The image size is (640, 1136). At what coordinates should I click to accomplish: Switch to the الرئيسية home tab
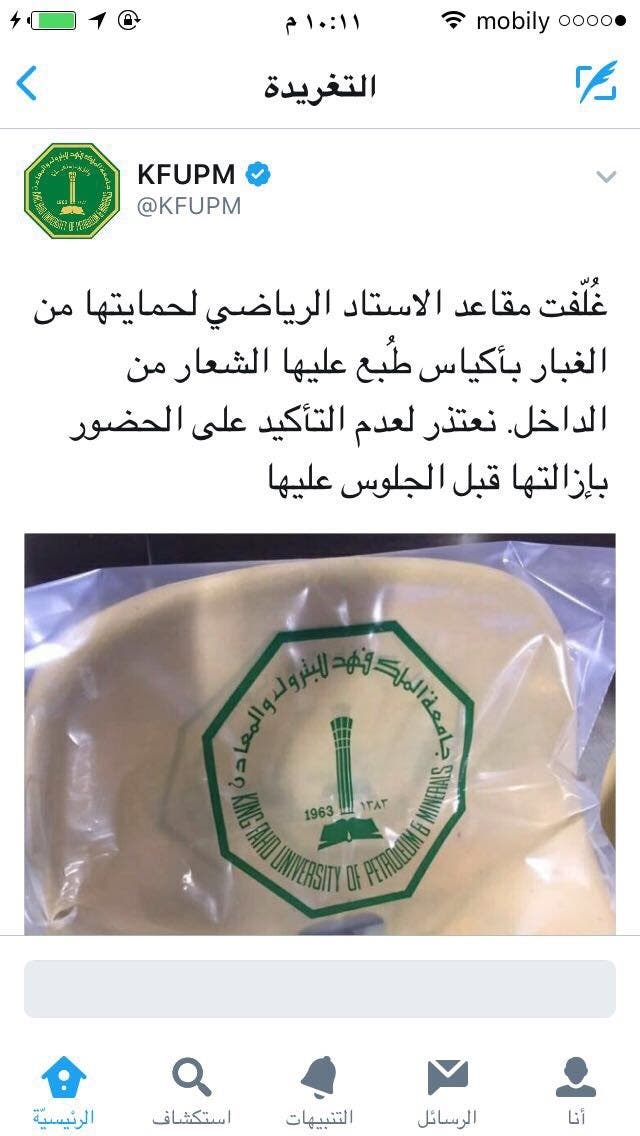(64, 1089)
